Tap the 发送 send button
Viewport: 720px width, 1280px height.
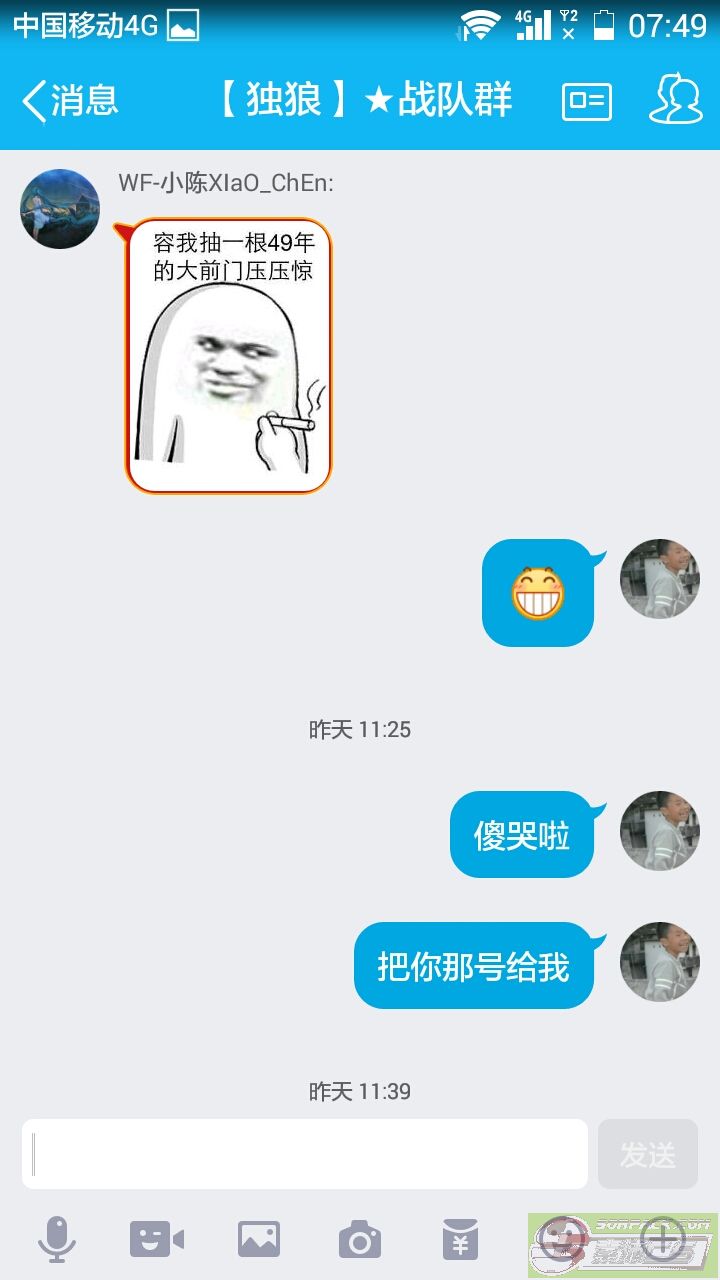click(x=648, y=1154)
